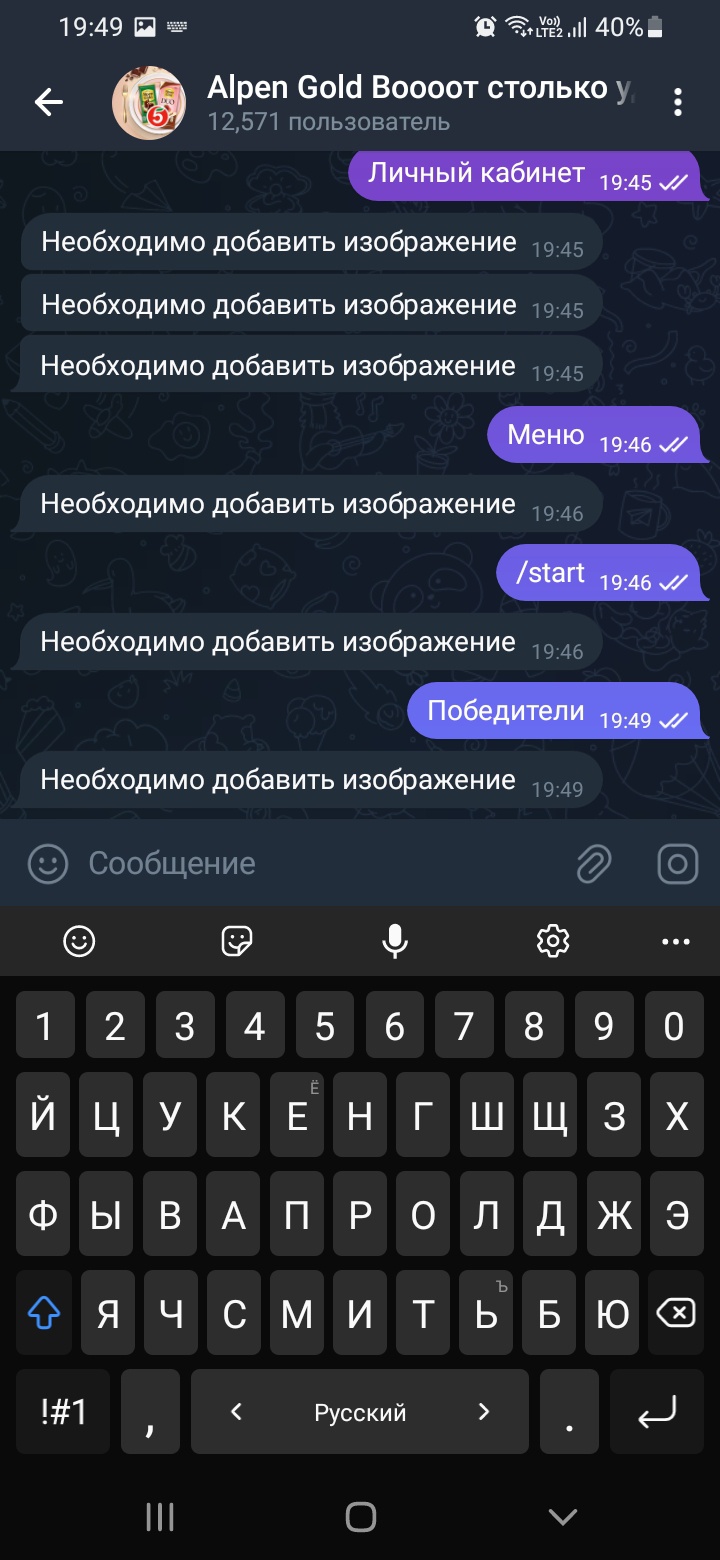Focus the Сообщение text input
The width and height of the screenshot is (720, 1560).
coord(320,864)
